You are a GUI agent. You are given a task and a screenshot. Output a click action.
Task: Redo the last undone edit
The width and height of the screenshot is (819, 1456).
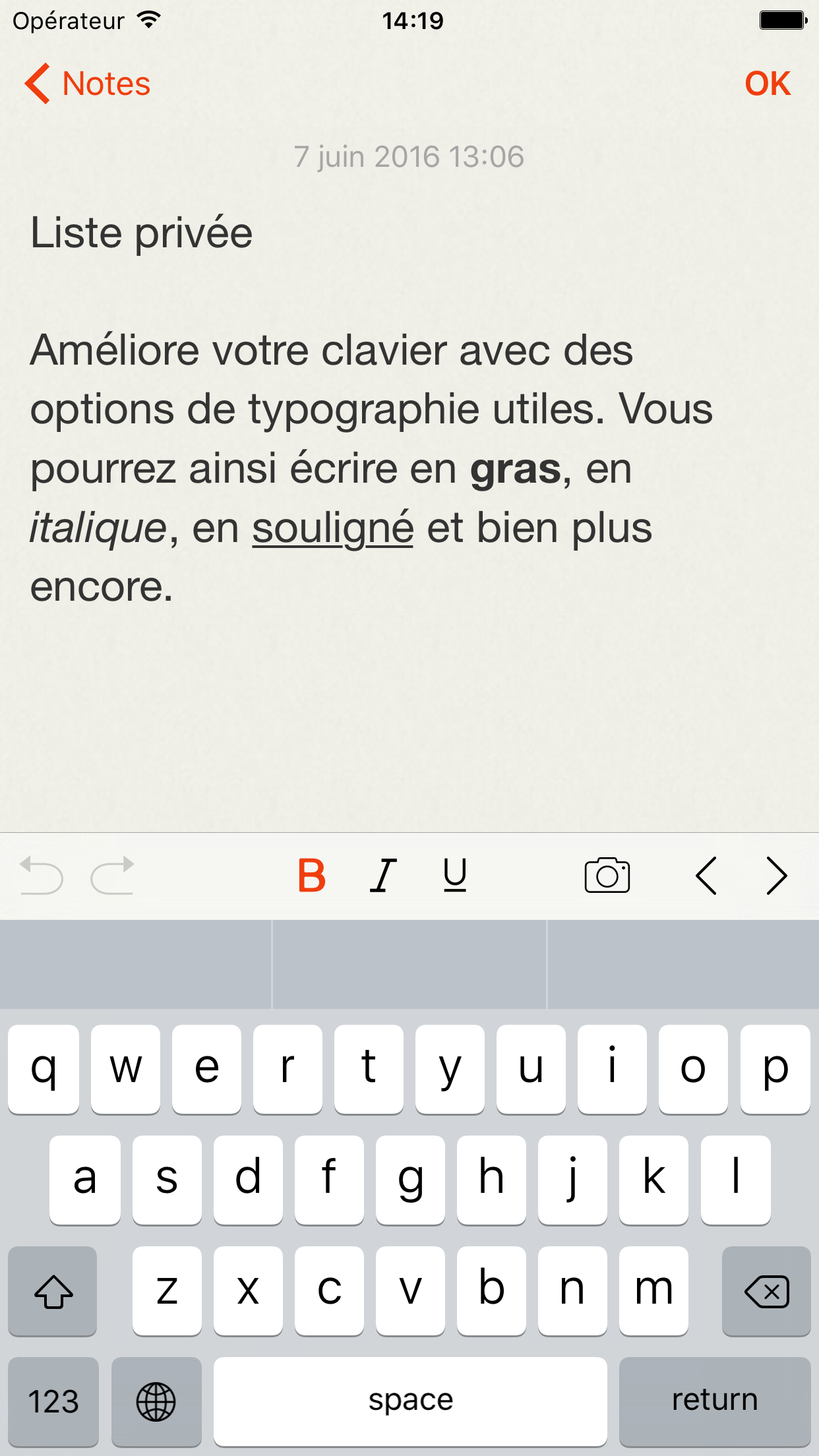point(113,876)
